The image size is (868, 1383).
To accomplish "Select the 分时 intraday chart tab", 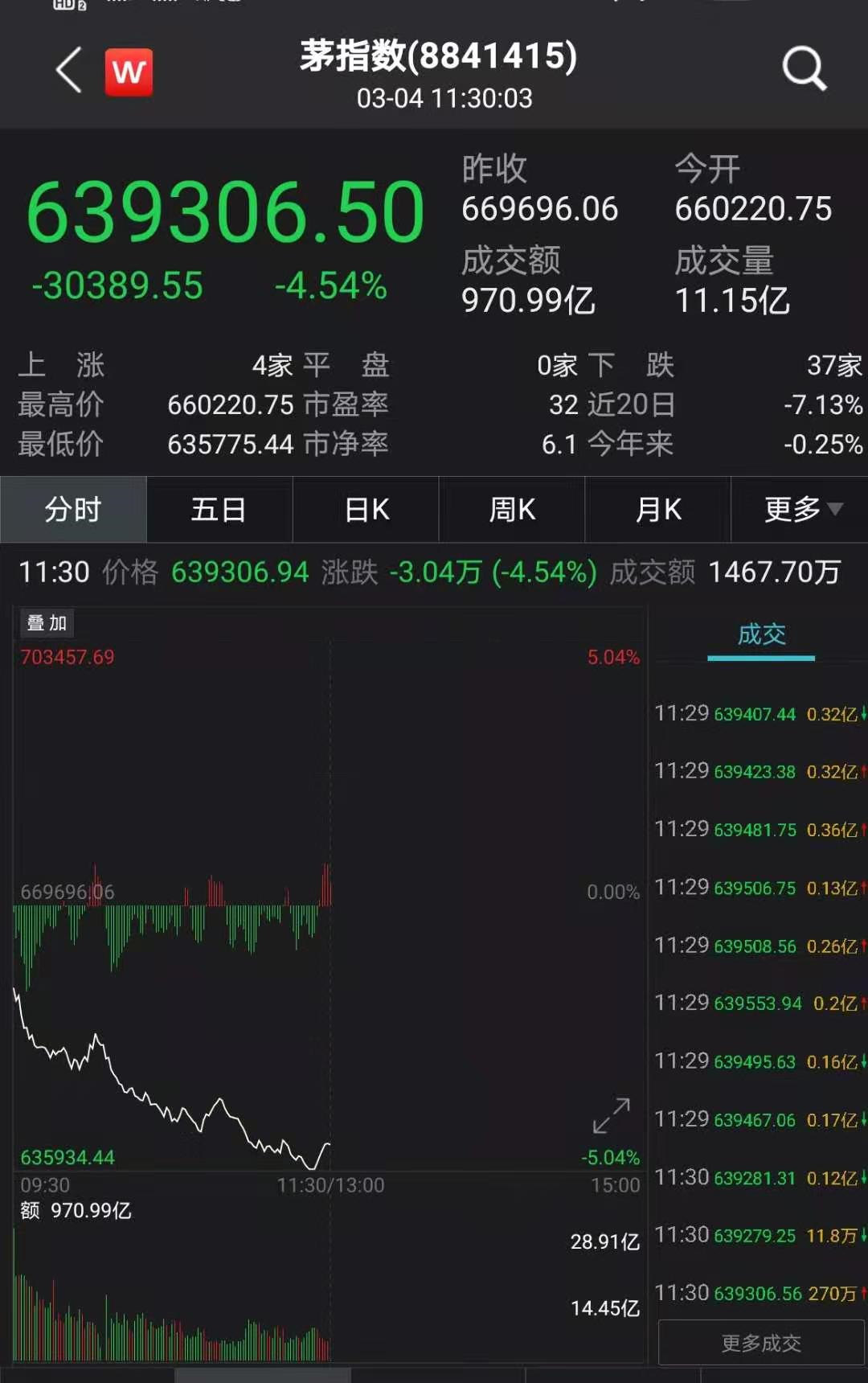I will click(x=73, y=510).
